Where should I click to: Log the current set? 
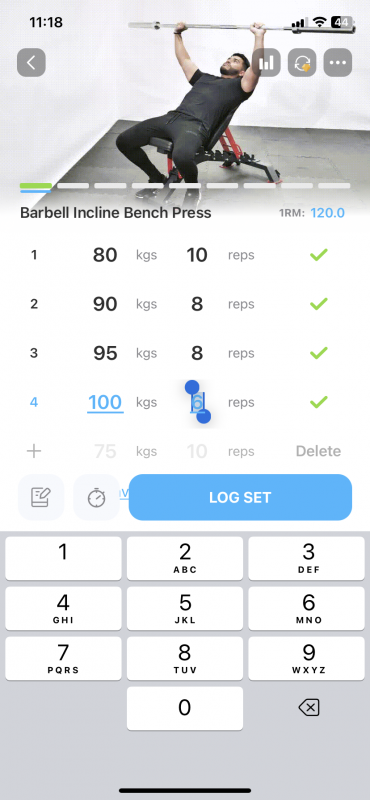coord(240,497)
